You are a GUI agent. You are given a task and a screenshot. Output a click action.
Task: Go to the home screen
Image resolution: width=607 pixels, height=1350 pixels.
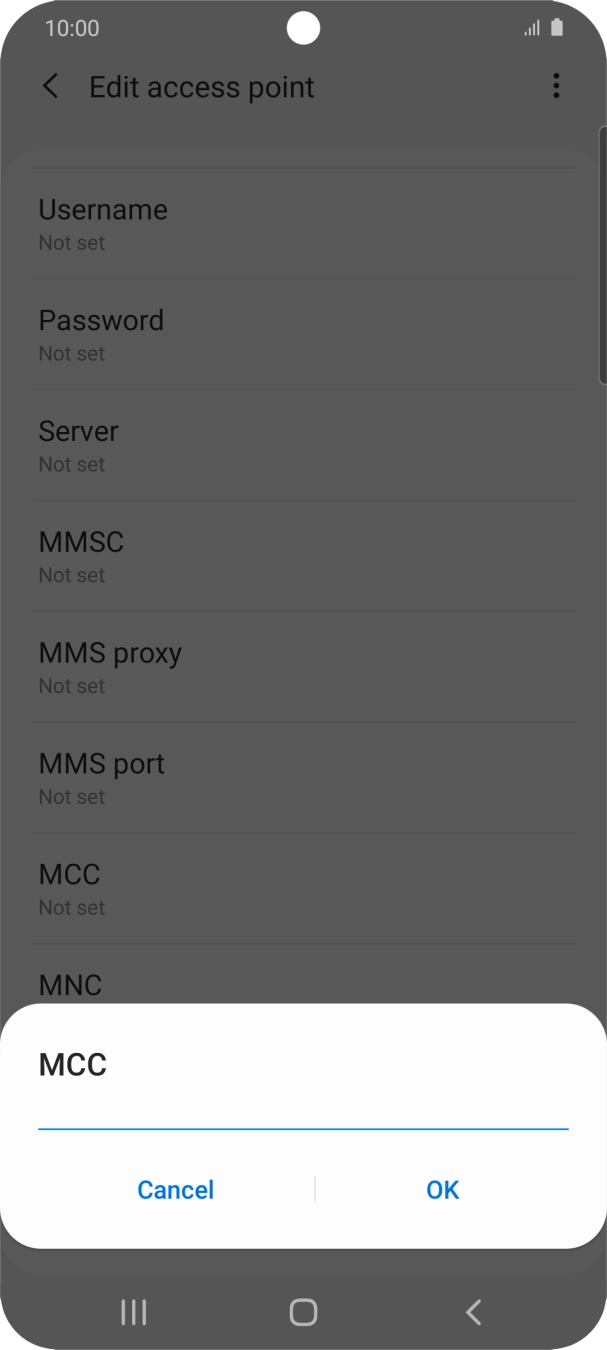pos(303,1312)
